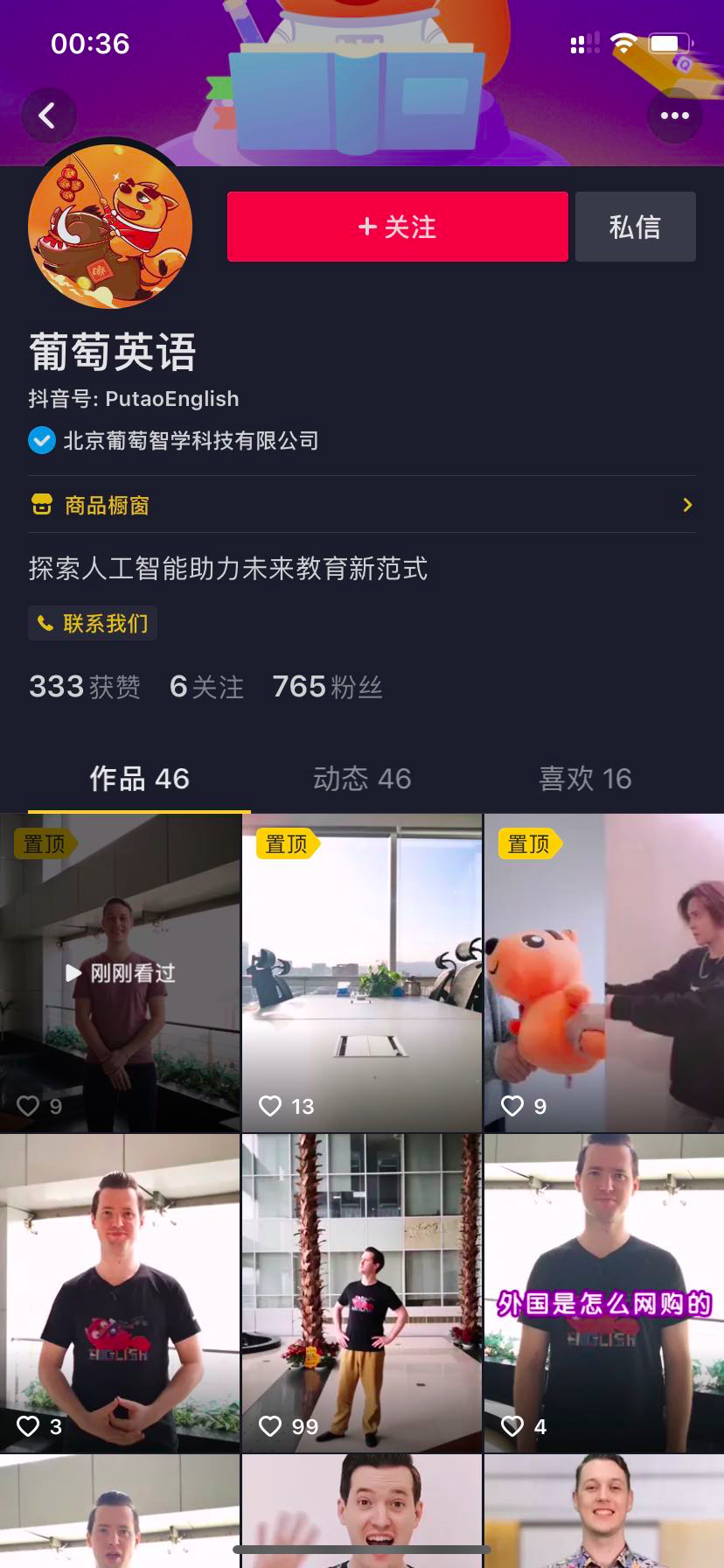Expand the profile bio text area

227,569
